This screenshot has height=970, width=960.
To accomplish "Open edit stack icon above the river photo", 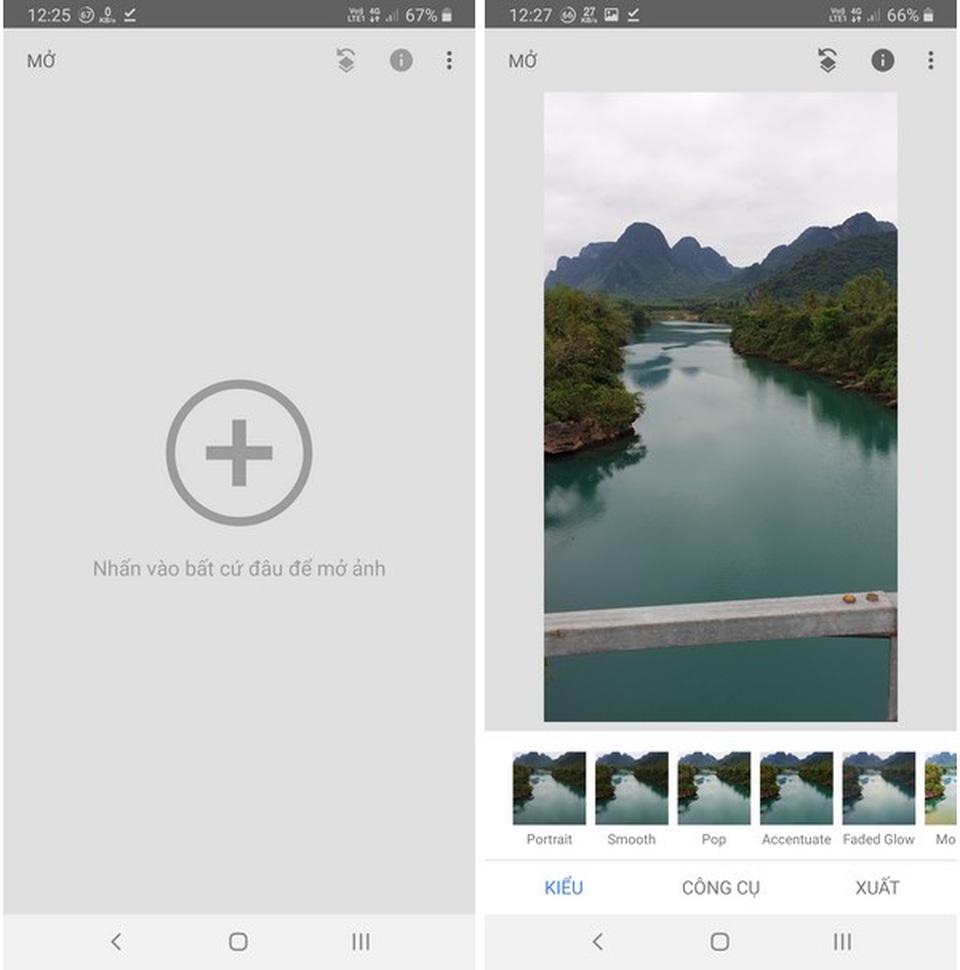I will tap(827, 60).
